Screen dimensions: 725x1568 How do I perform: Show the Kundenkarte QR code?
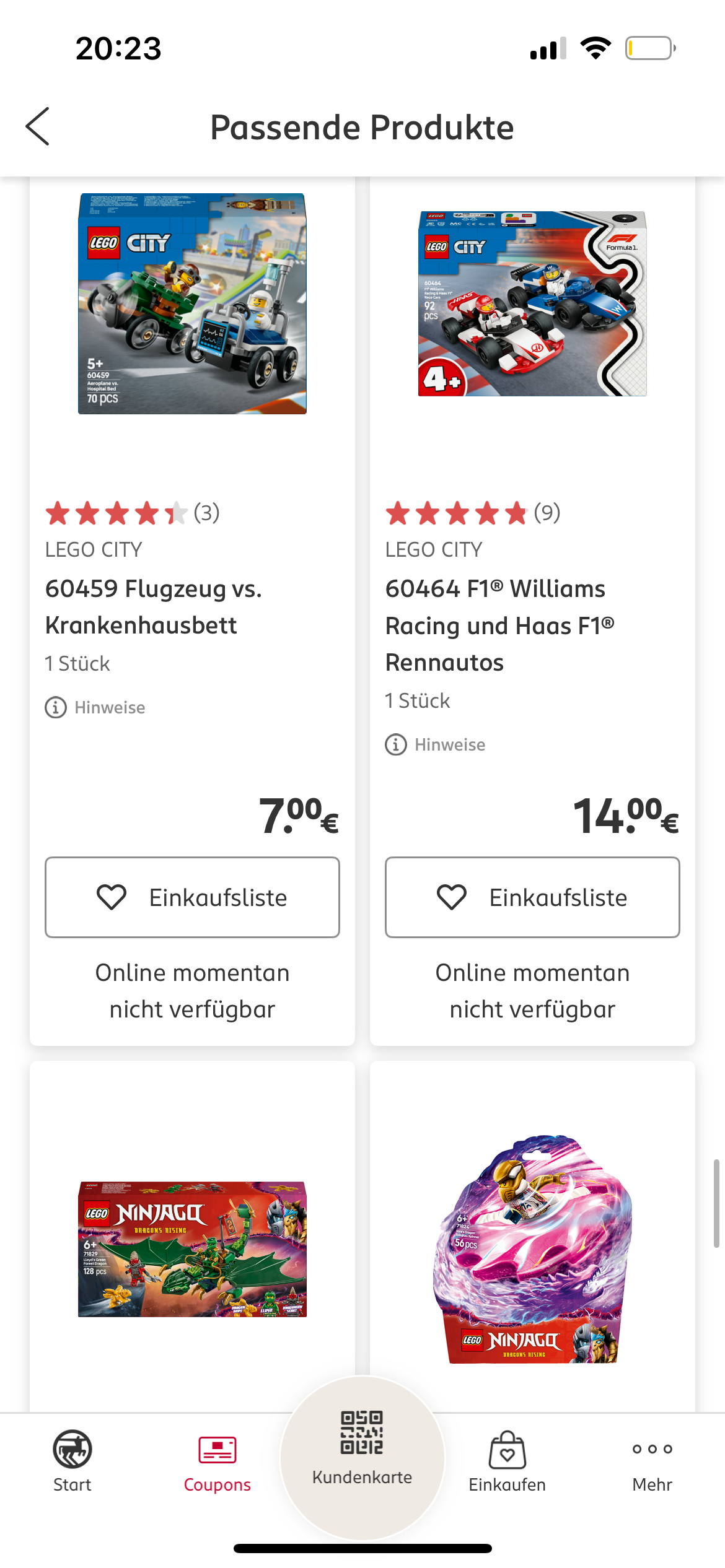(x=362, y=1449)
